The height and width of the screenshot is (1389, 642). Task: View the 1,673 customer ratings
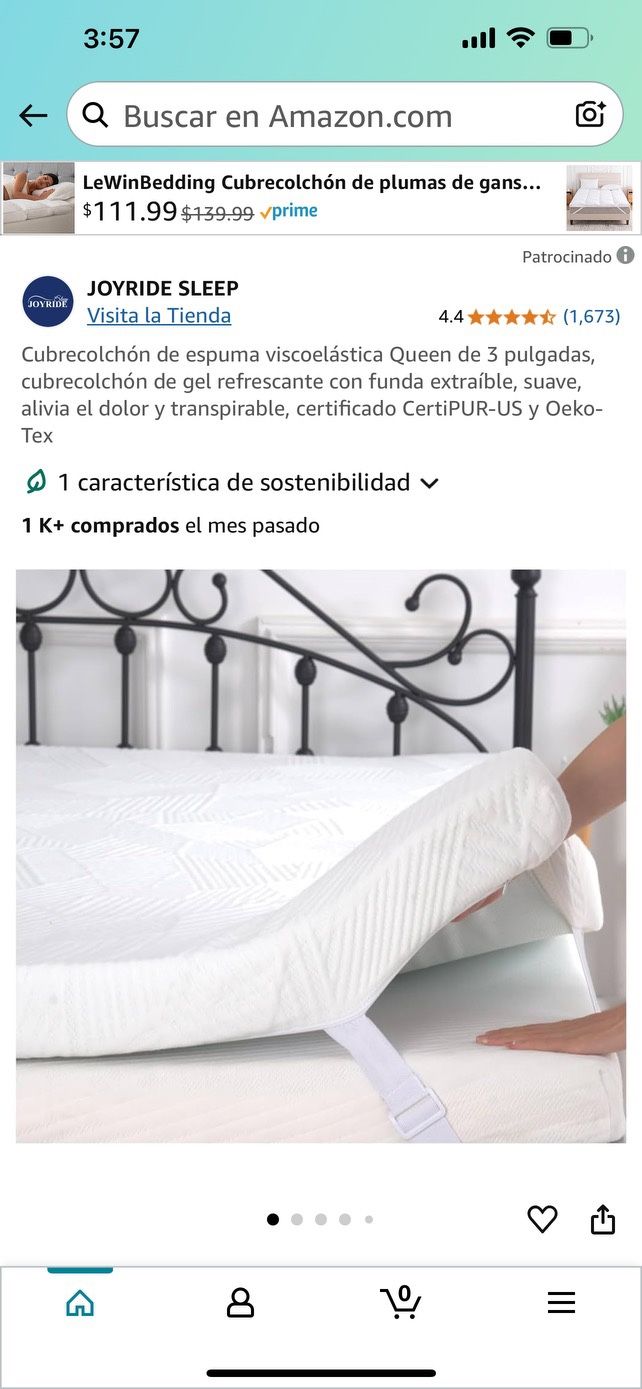pos(591,317)
